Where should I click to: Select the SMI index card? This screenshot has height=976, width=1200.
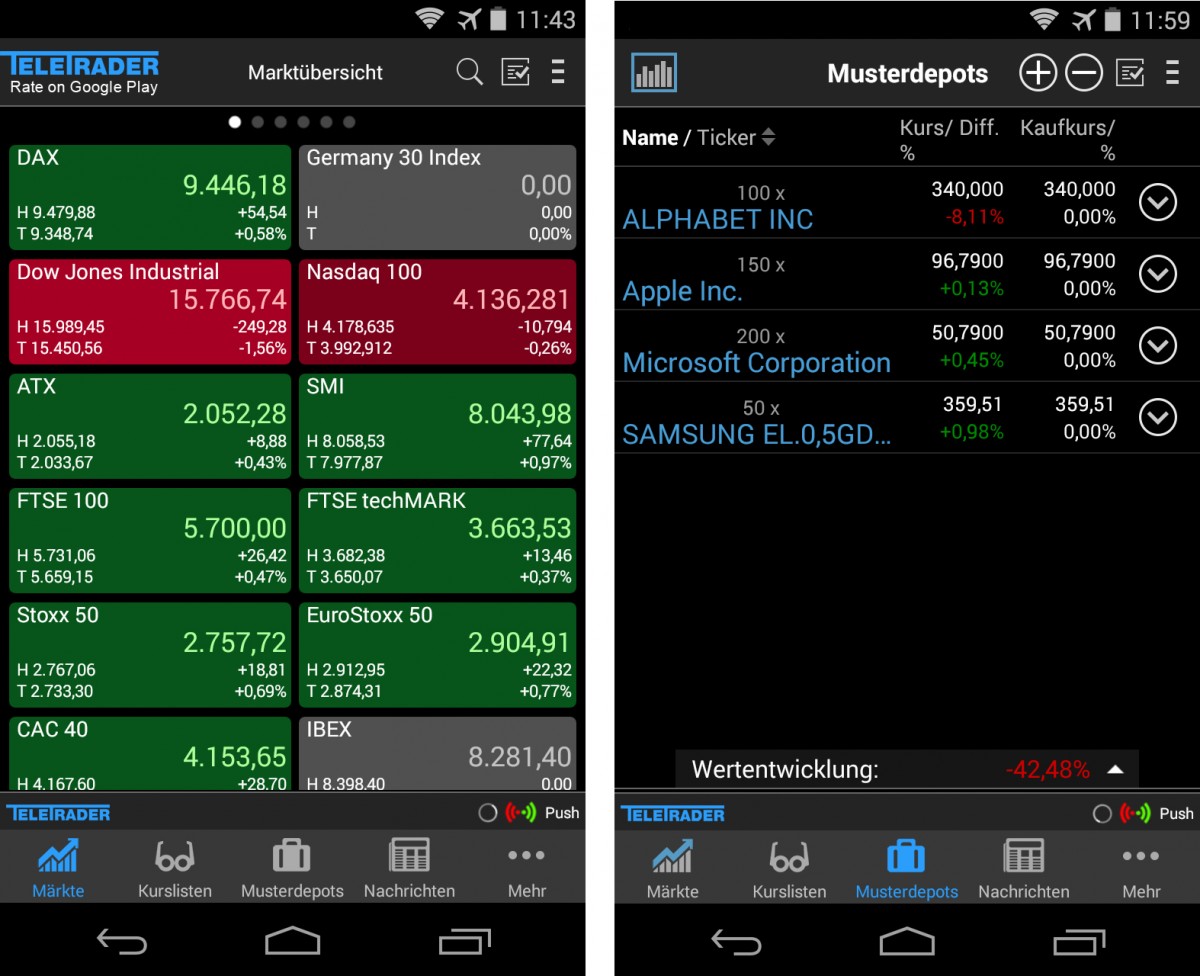437,426
